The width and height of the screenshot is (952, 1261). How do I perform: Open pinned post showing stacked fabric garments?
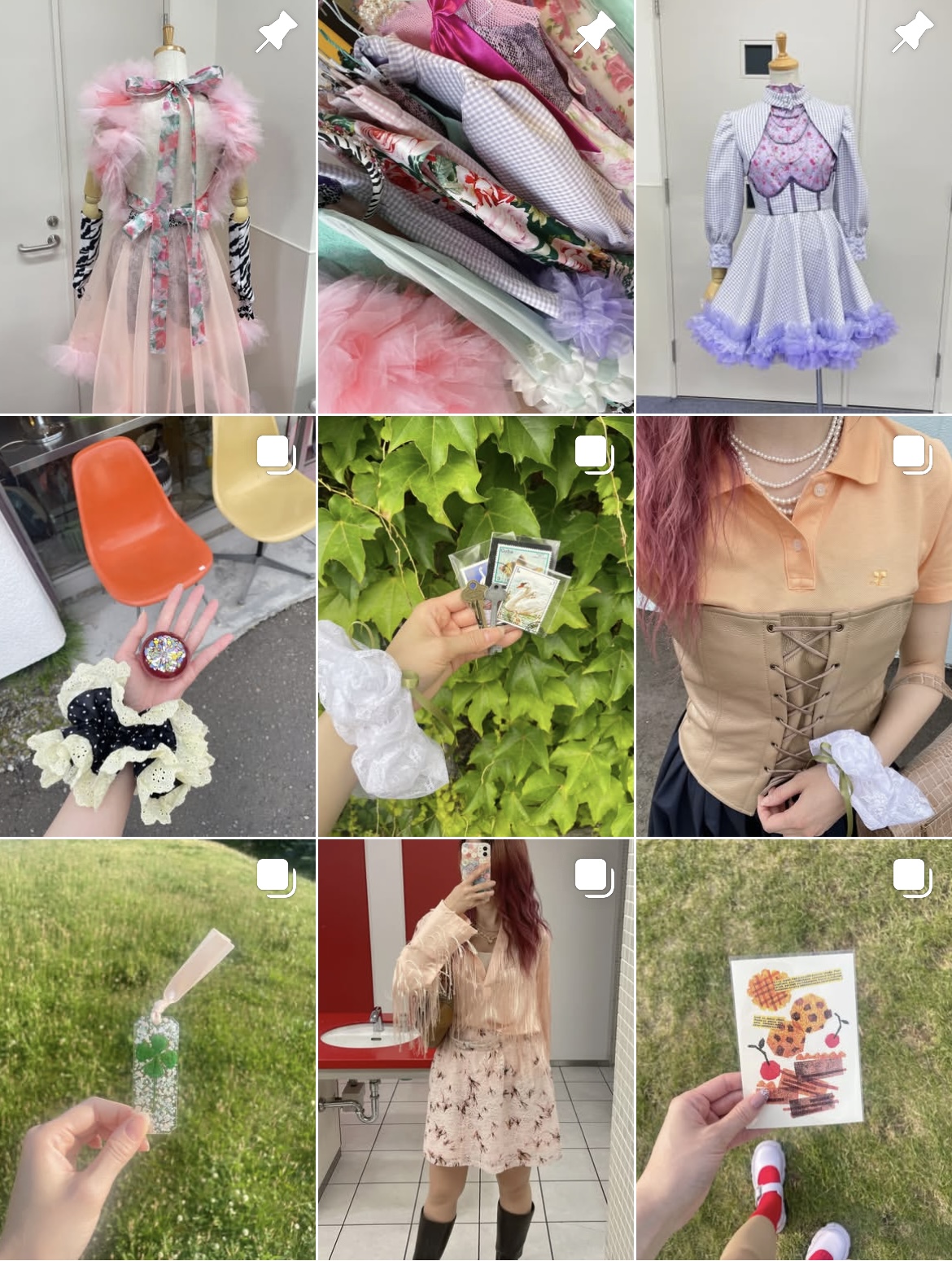pyautogui.click(x=475, y=206)
